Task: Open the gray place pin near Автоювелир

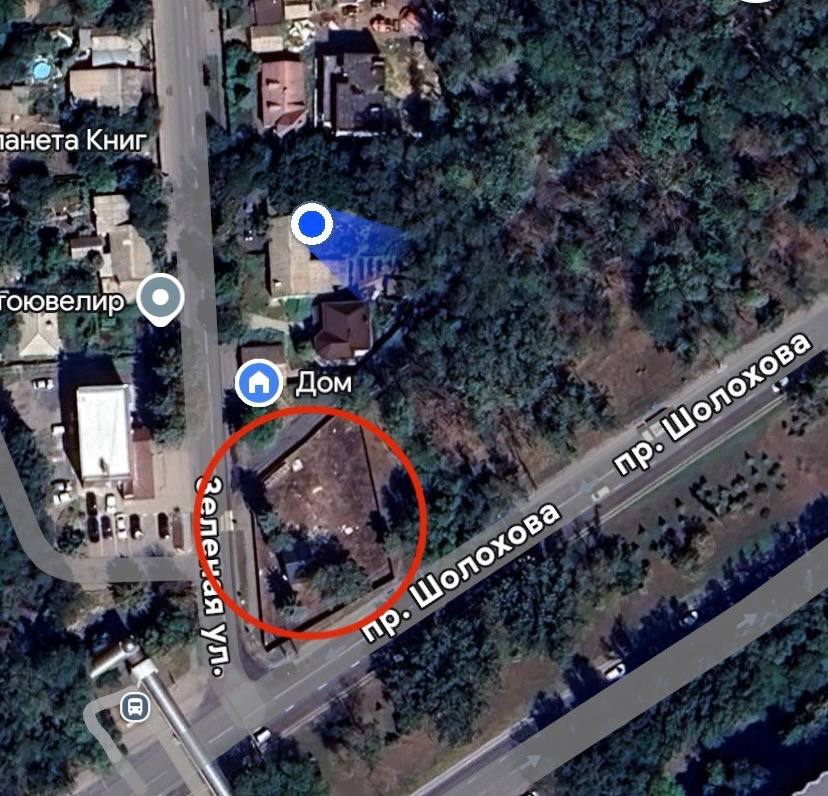Action: click(160, 298)
